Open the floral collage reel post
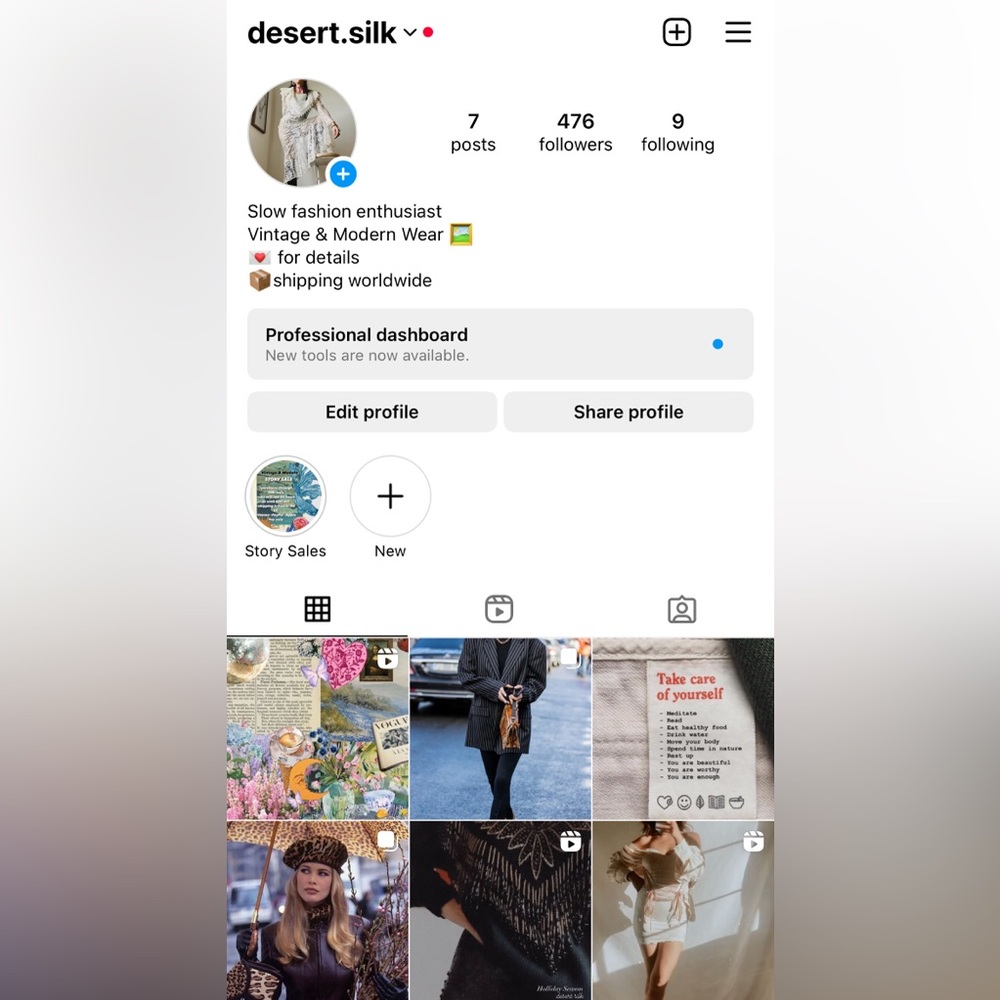 pos(317,728)
